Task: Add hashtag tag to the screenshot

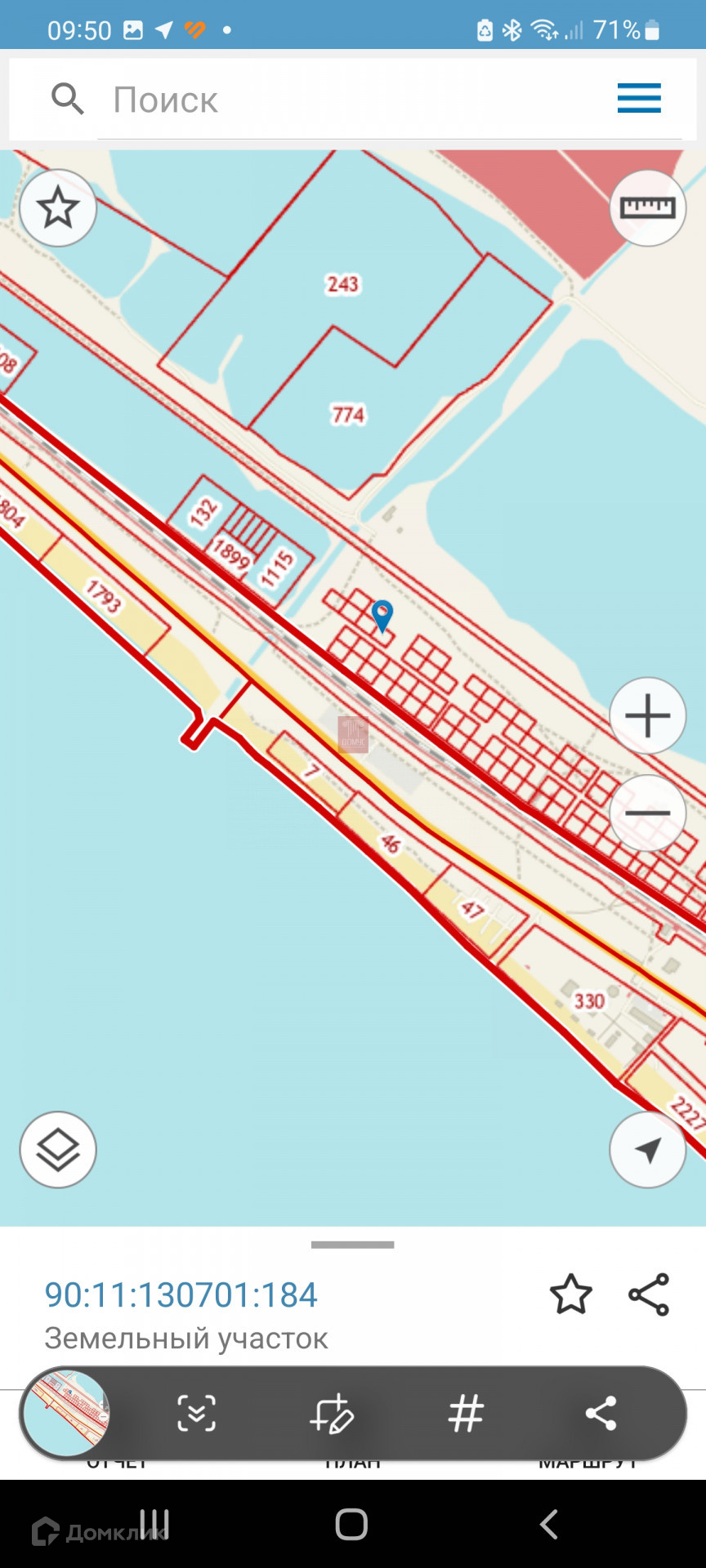Action: 466,1414
